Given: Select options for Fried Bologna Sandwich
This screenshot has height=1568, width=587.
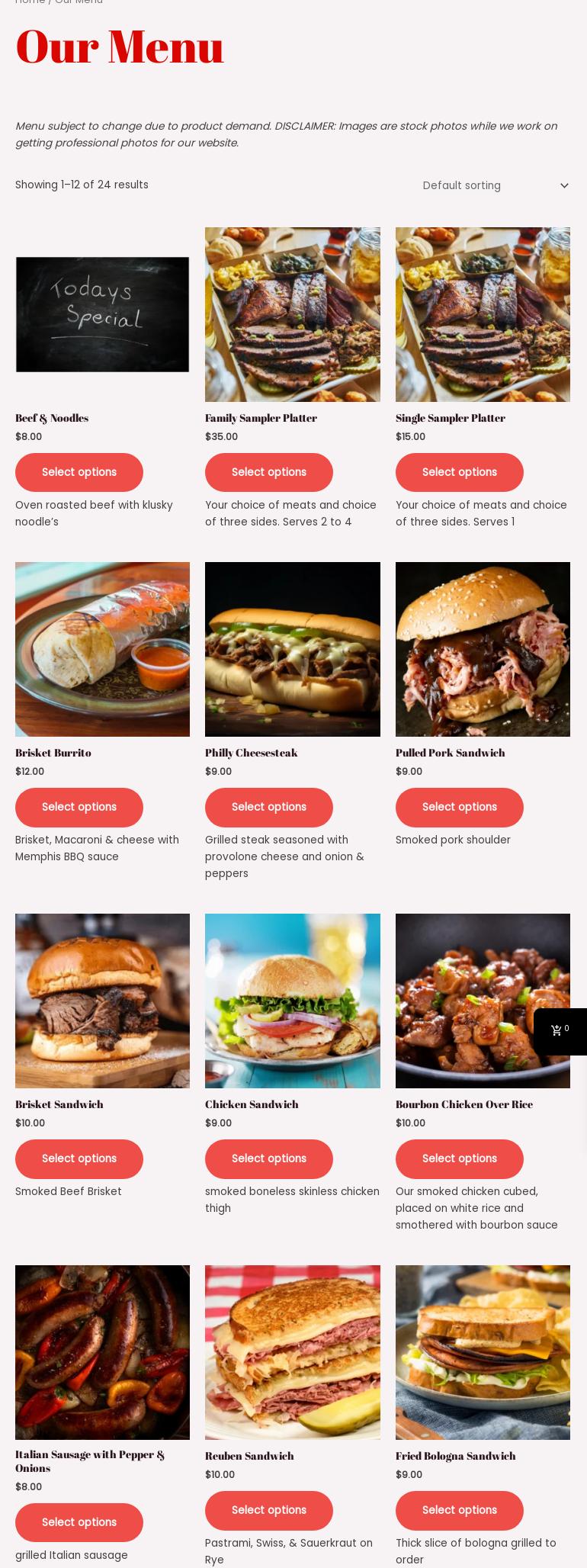Looking at the screenshot, I should pos(459,1511).
